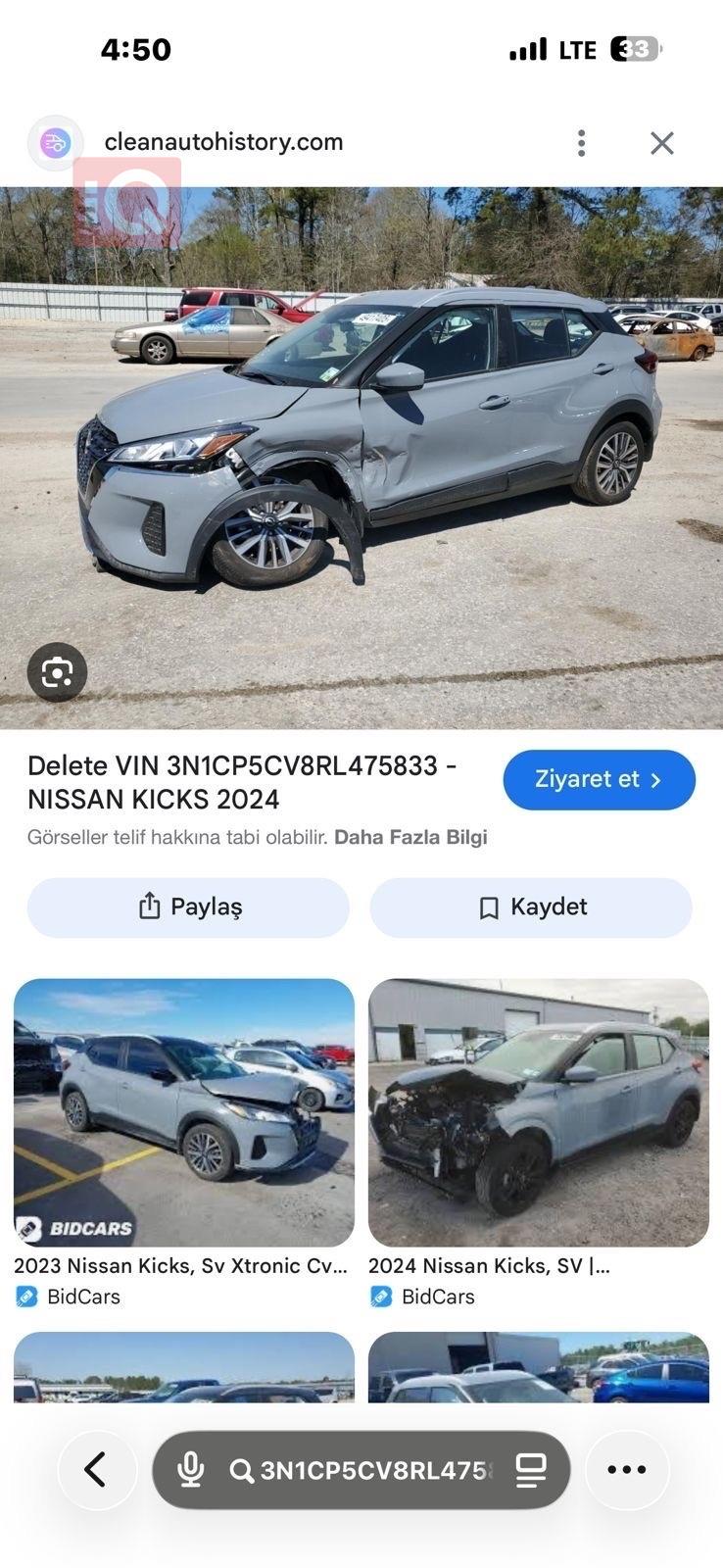This screenshot has width=723, height=1568.
Task: Save image with Kaydet
Action: pyautogui.click(x=531, y=907)
